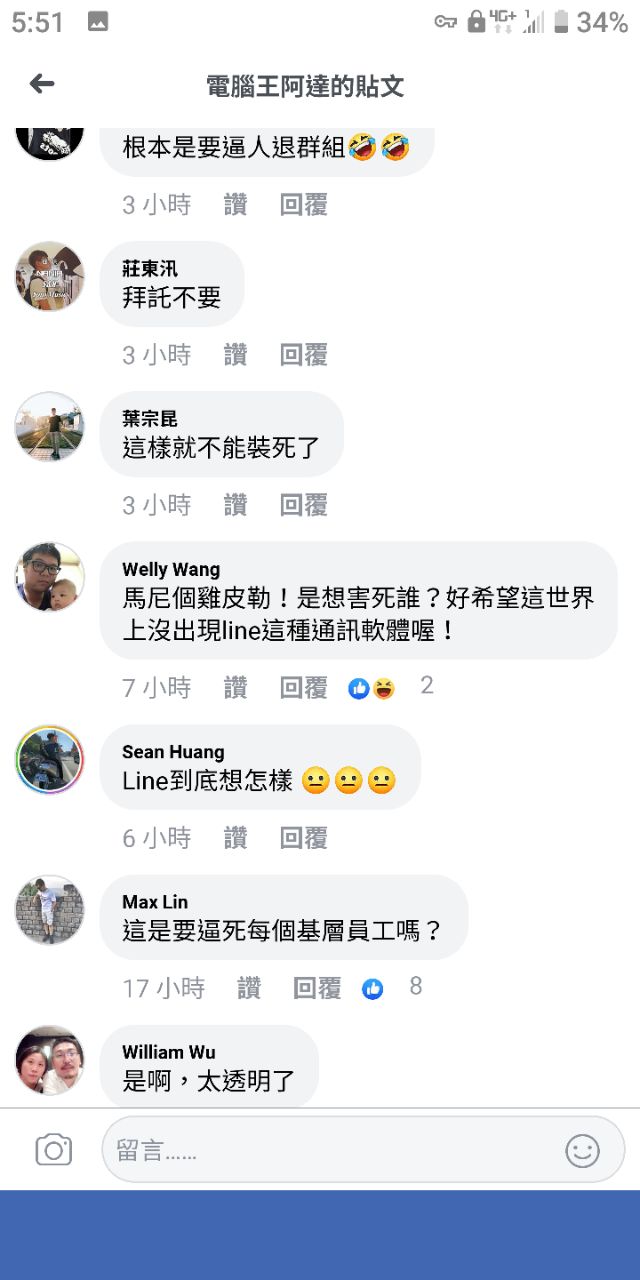Screen dimensions: 640x1280
Task: Open Welly Wang's profile picture
Action: click(x=50, y=577)
